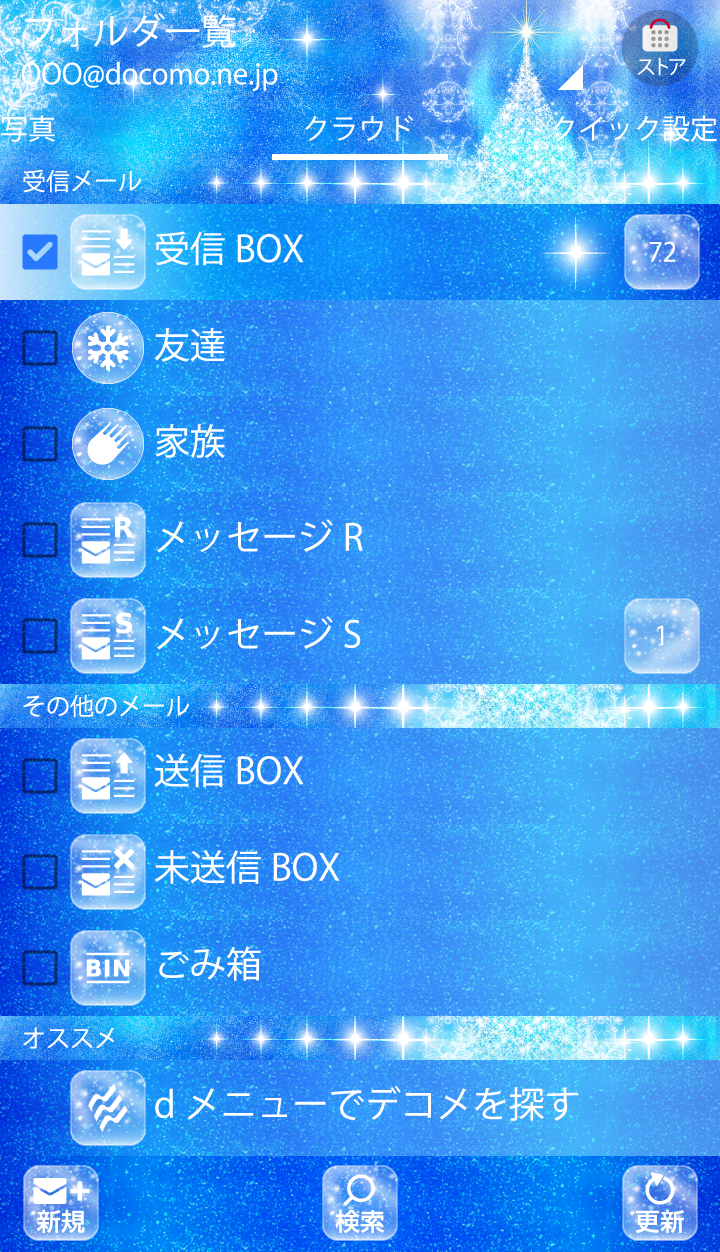Uncheck the 受信 BOX checkbox
This screenshot has width=720, height=1252.
[x=40, y=252]
